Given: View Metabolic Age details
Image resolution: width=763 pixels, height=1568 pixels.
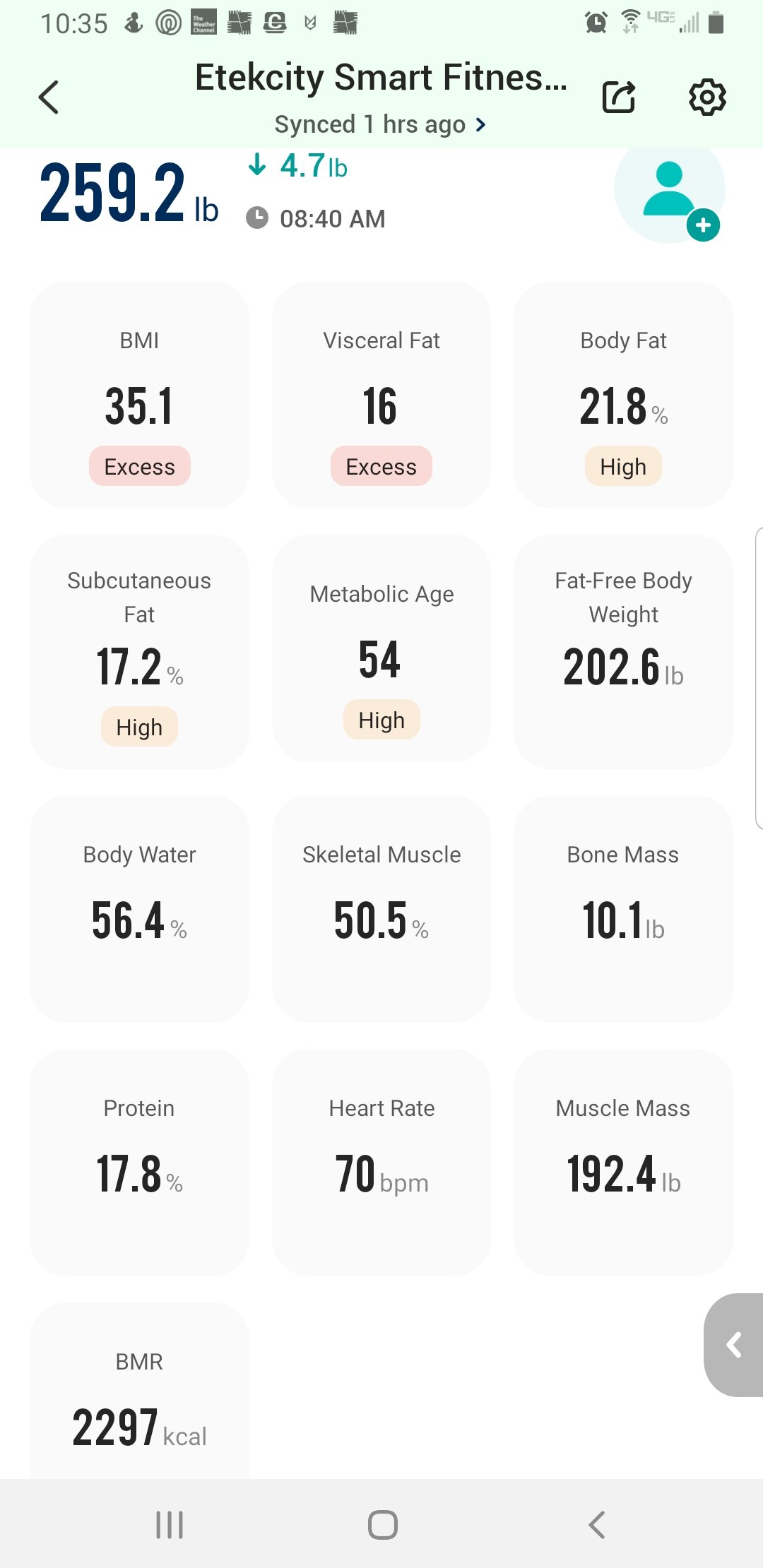Looking at the screenshot, I should (381, 648).
